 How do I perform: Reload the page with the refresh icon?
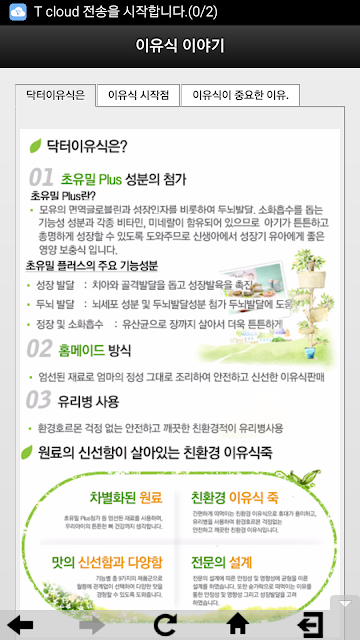[x=165, y=624]
